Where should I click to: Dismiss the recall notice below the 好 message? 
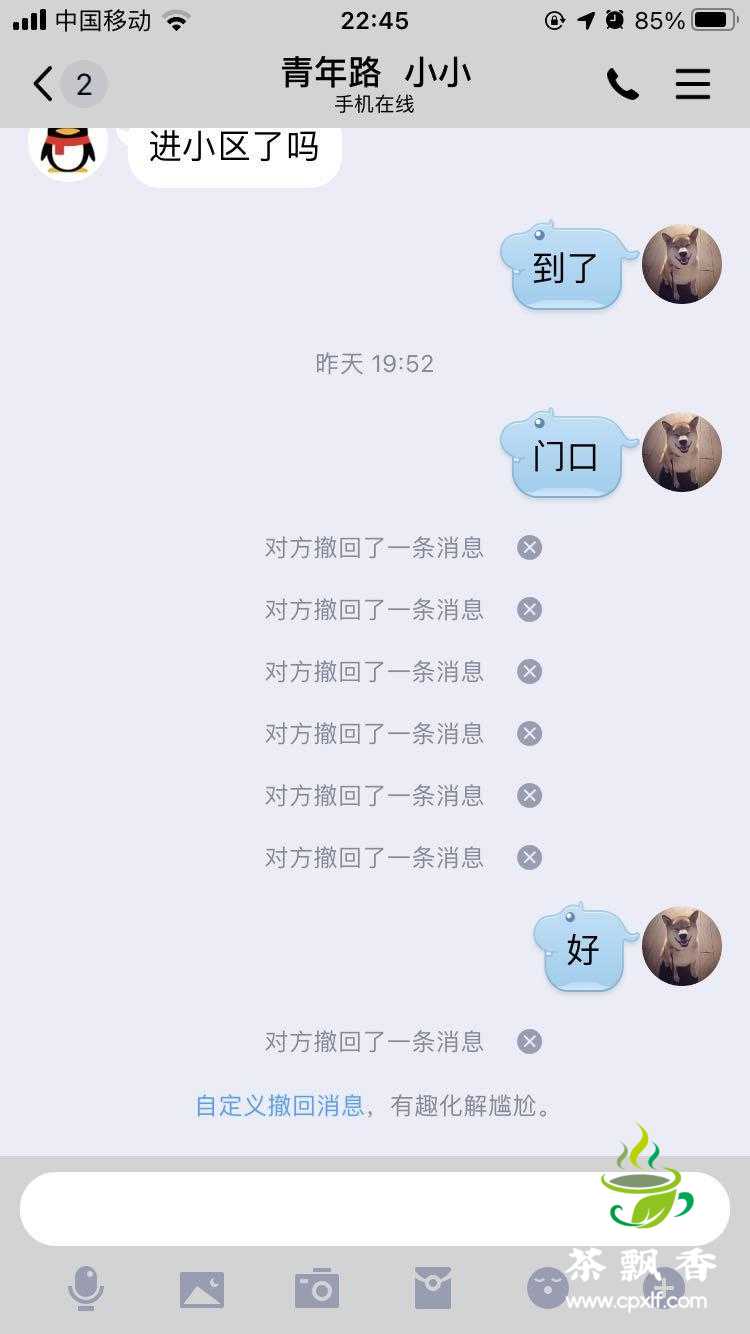pos(529,1042)
